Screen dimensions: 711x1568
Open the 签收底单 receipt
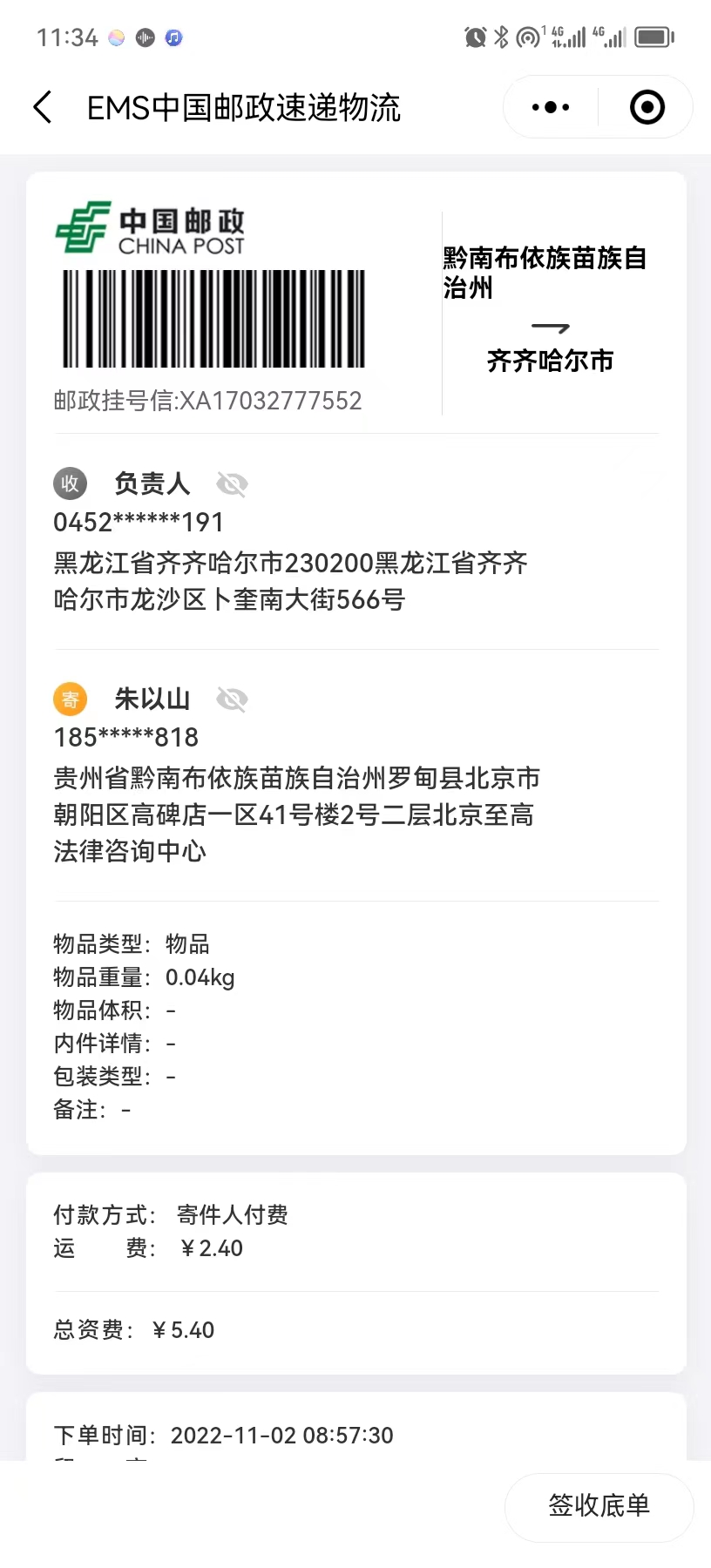(599, 1506)
